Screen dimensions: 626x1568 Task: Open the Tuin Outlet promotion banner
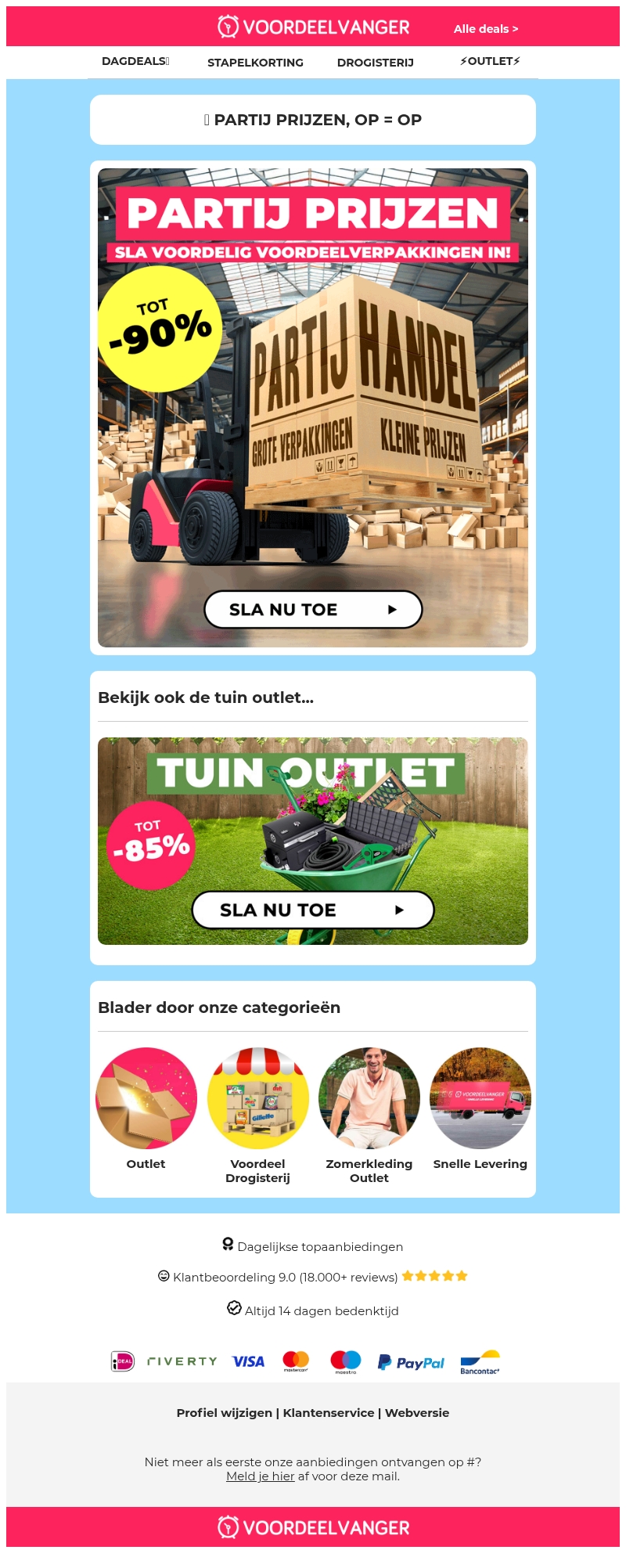point(313,841)
